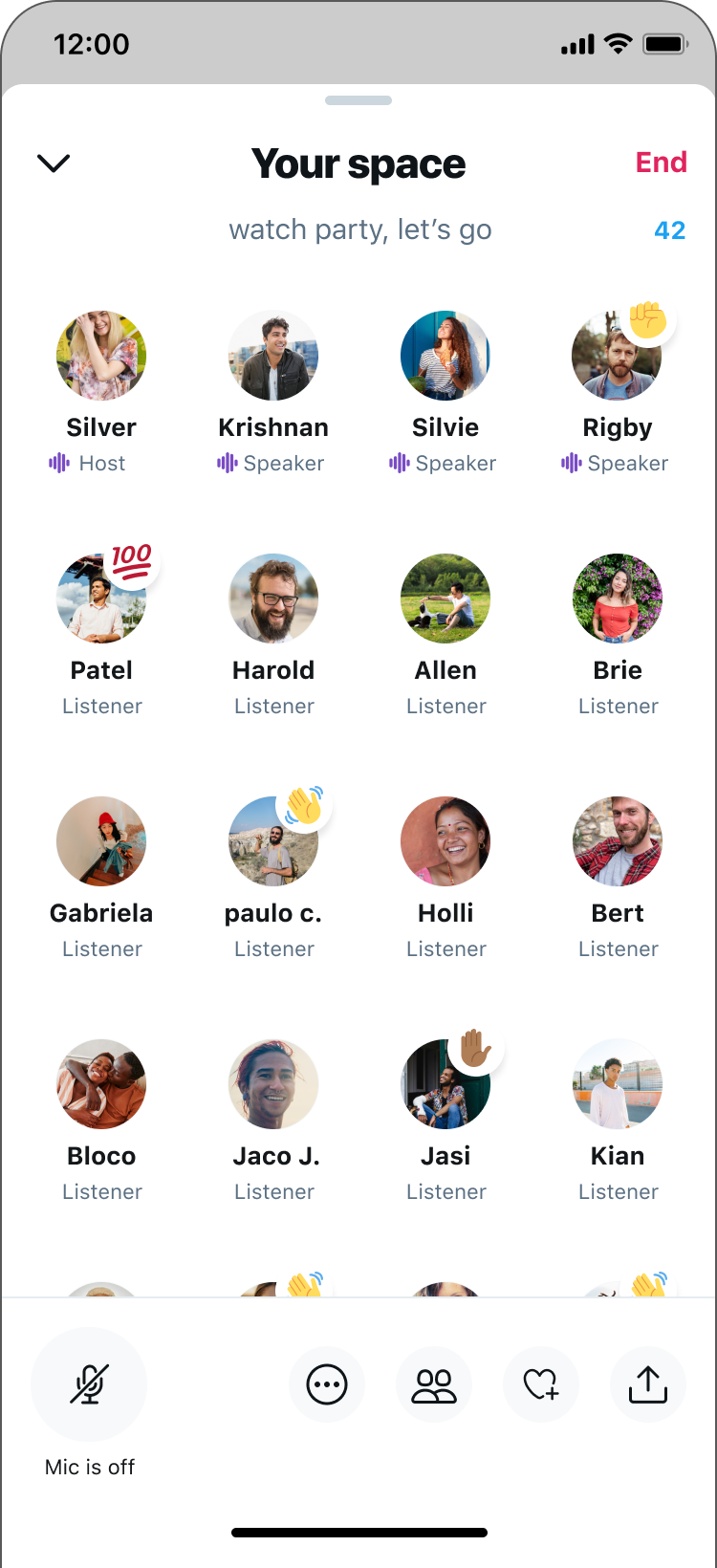Open host Silver's profile

coord(101,356)
